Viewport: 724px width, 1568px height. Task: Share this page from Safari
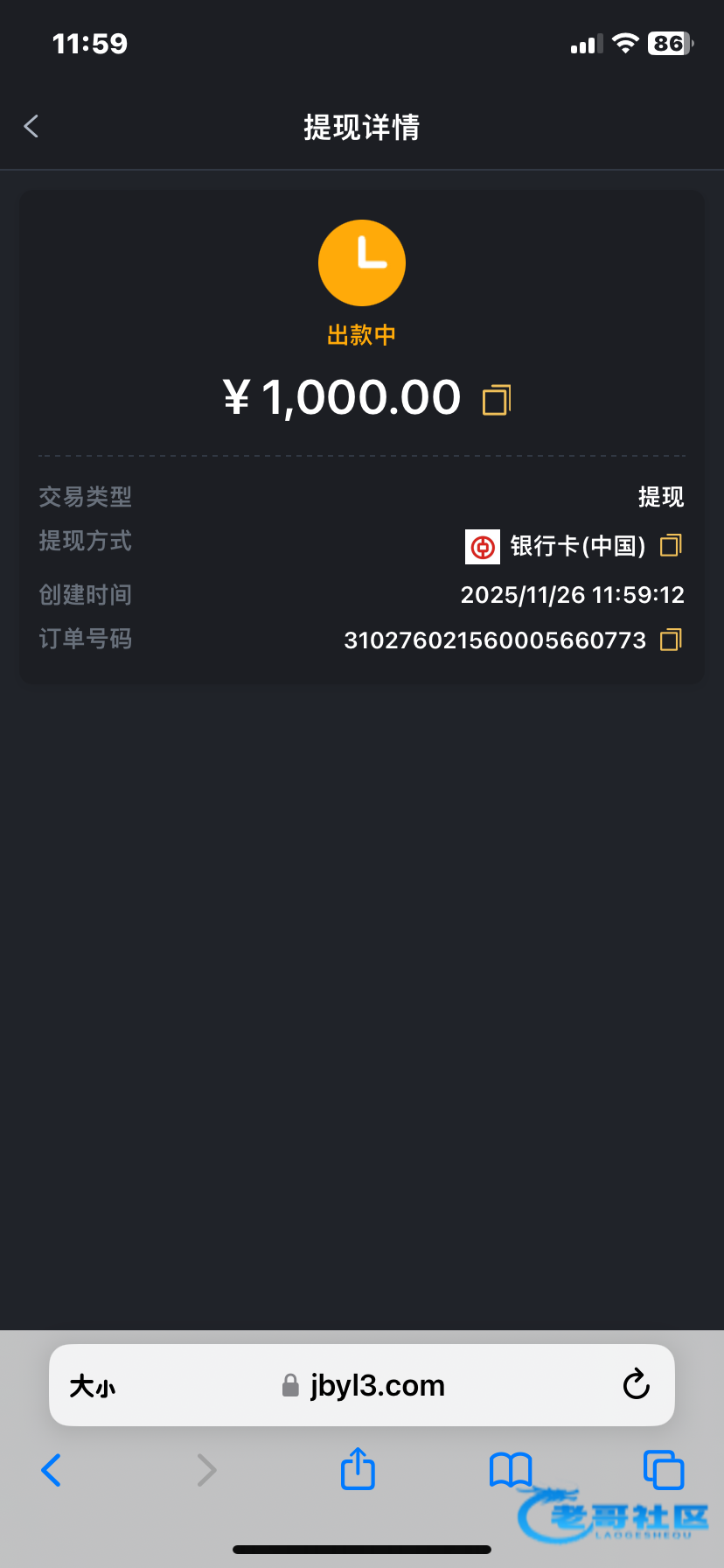(x=358, y=1468)
